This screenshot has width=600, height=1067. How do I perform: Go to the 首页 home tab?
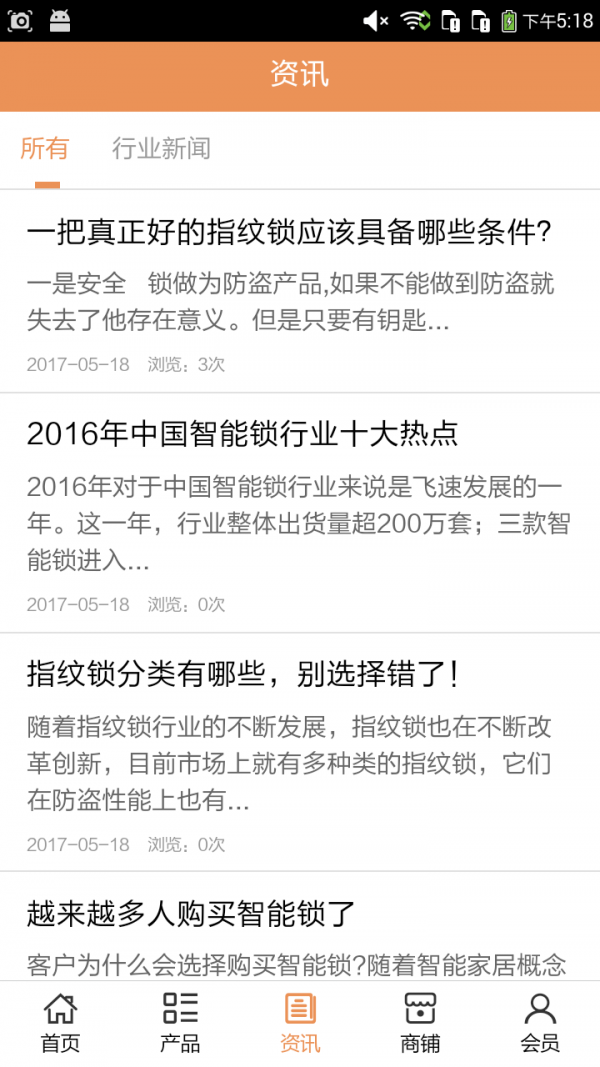coord(60,1023)
